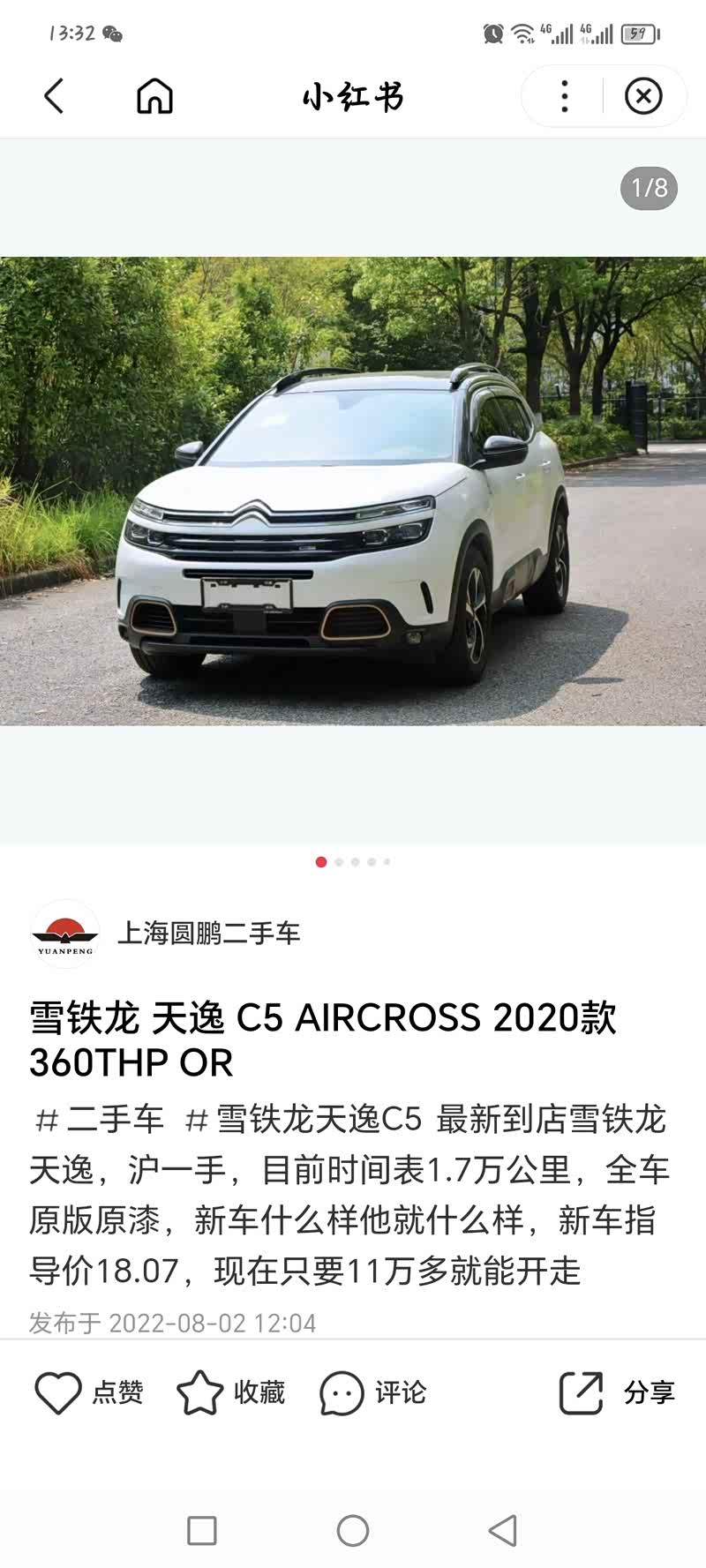The width and height of the screenshot is (706, 1568).
Task: Open the mini program home icon
Action: (154, 96)
